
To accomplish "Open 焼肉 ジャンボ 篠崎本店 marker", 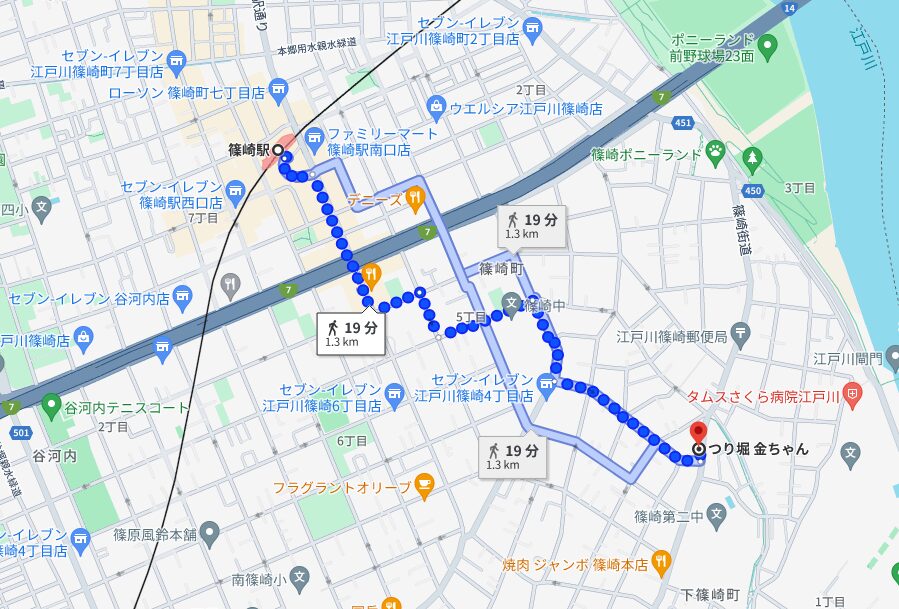I will pos(660,562).
